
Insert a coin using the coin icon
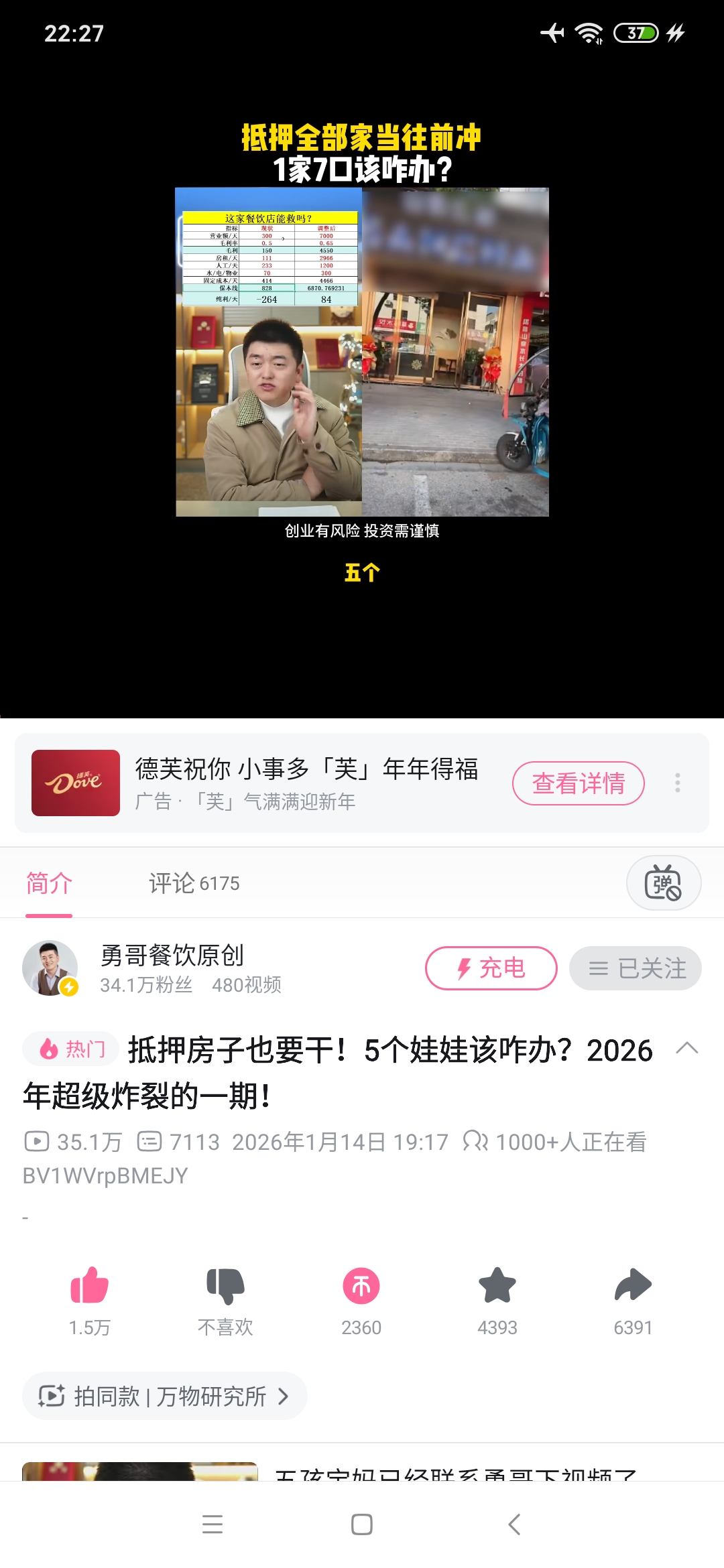361,1287
